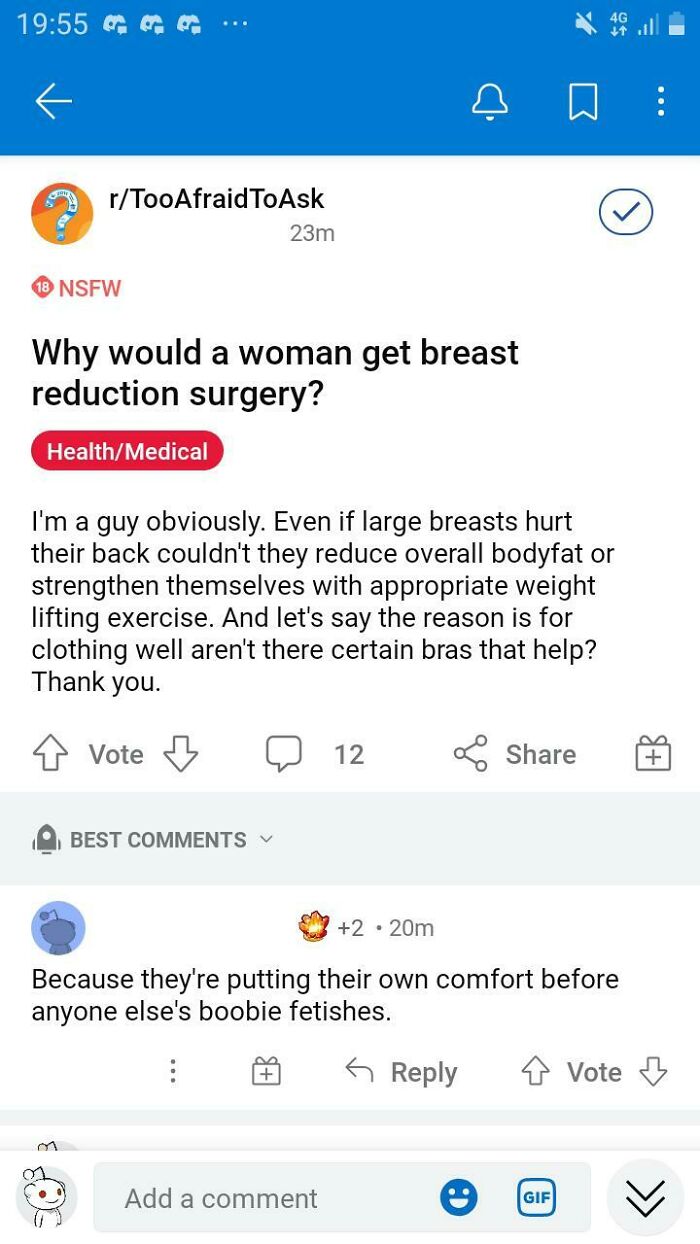Open the top comment's three-dot menu

coord(173,1072)
